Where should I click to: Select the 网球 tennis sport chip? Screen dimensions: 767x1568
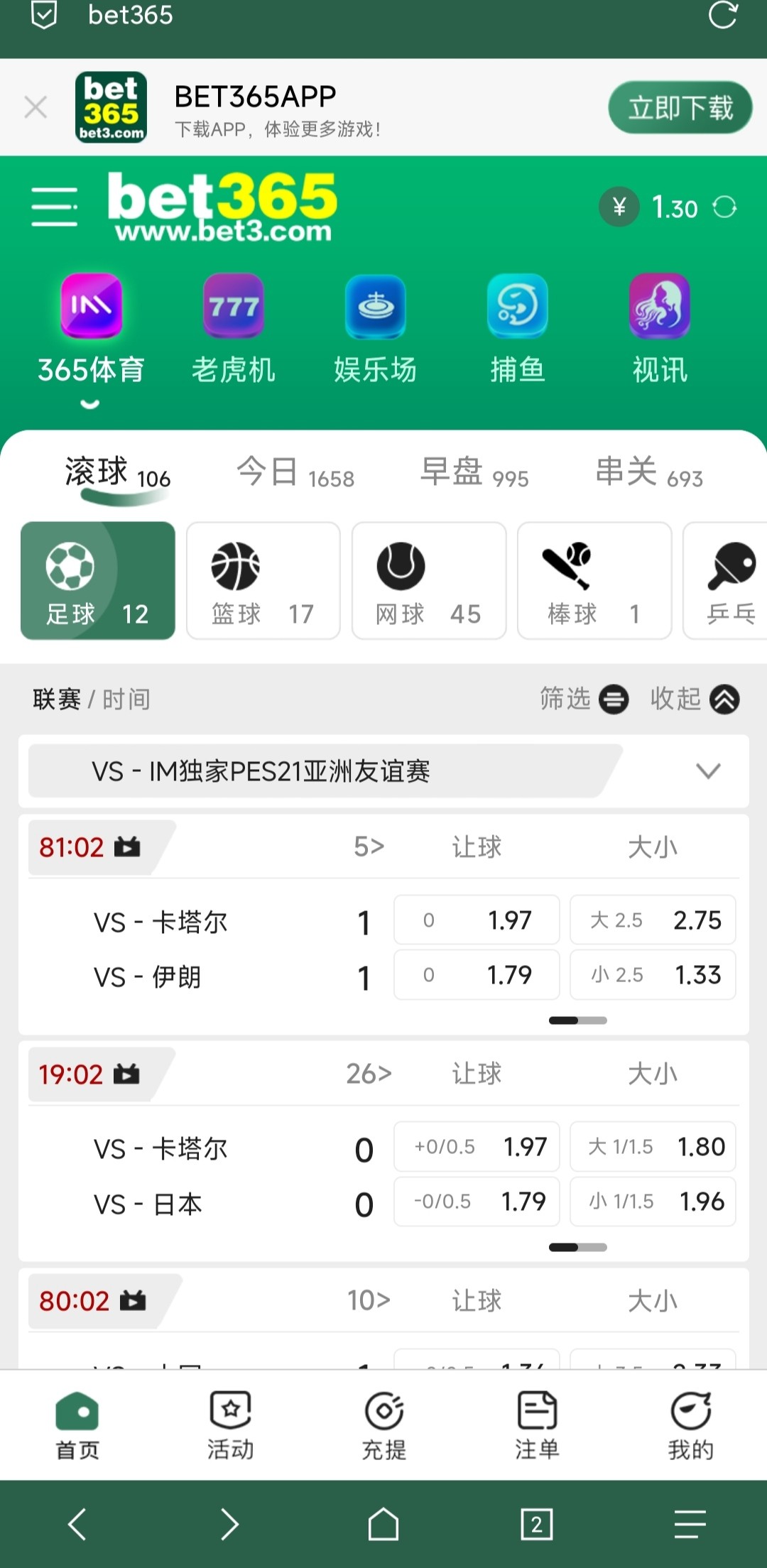click(x=429, y=581)
